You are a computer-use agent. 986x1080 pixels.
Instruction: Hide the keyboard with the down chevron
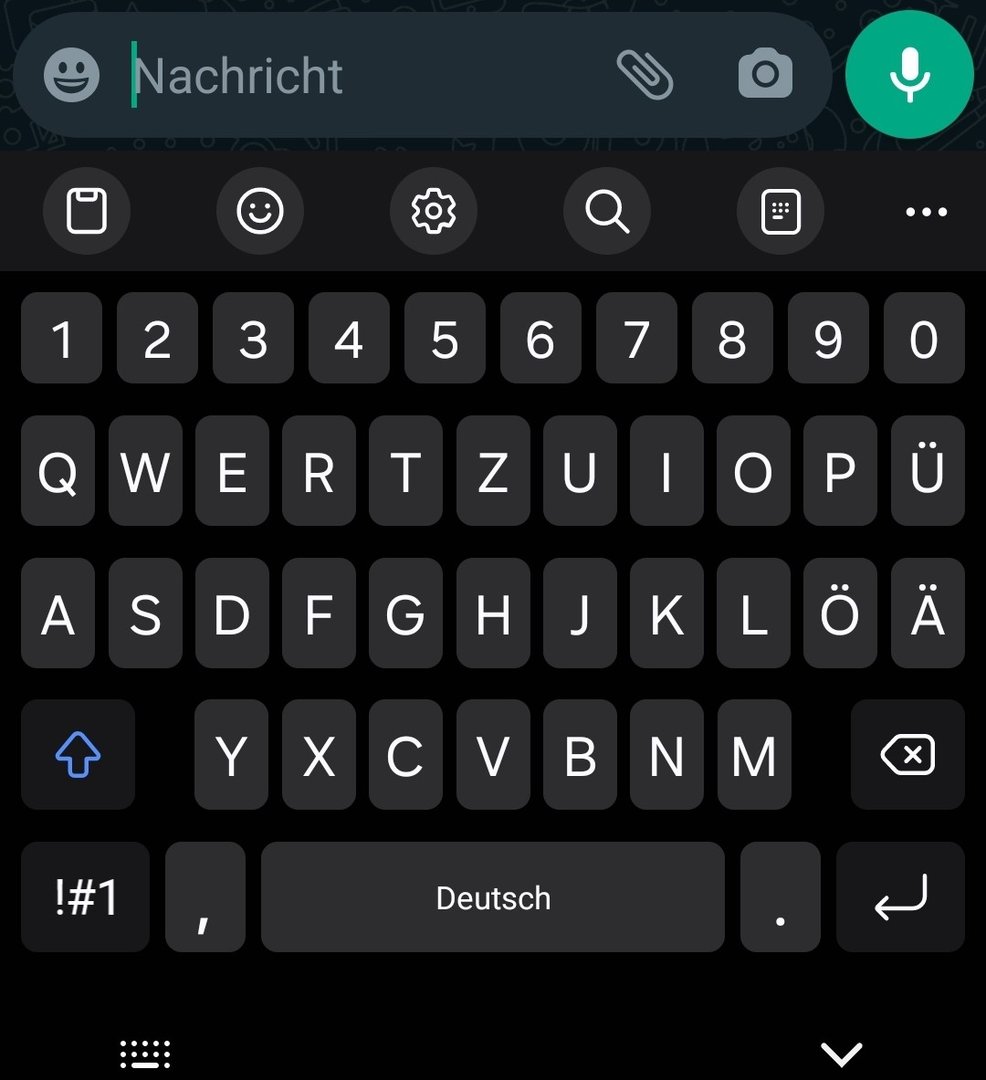841,1053
